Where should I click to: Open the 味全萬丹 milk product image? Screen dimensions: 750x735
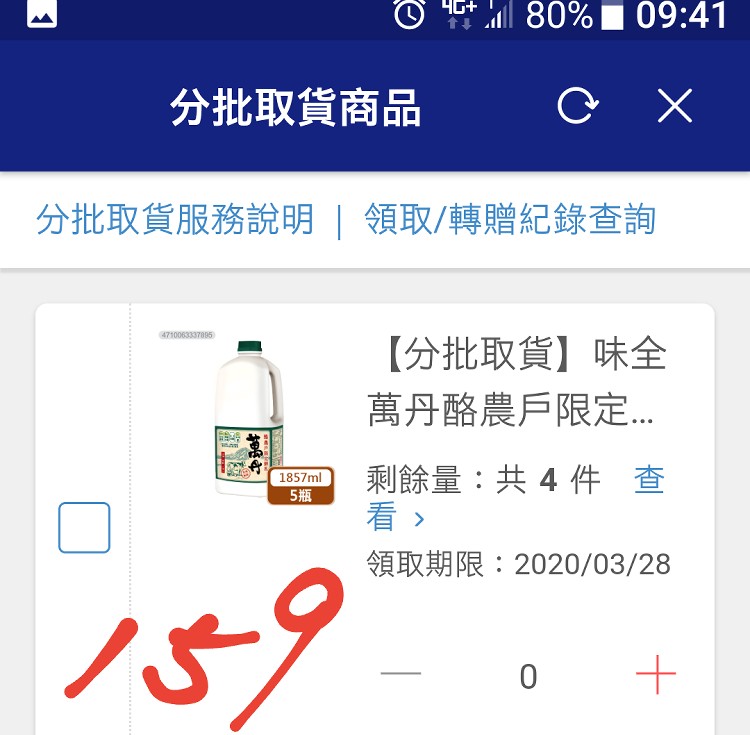pos(250,420)
